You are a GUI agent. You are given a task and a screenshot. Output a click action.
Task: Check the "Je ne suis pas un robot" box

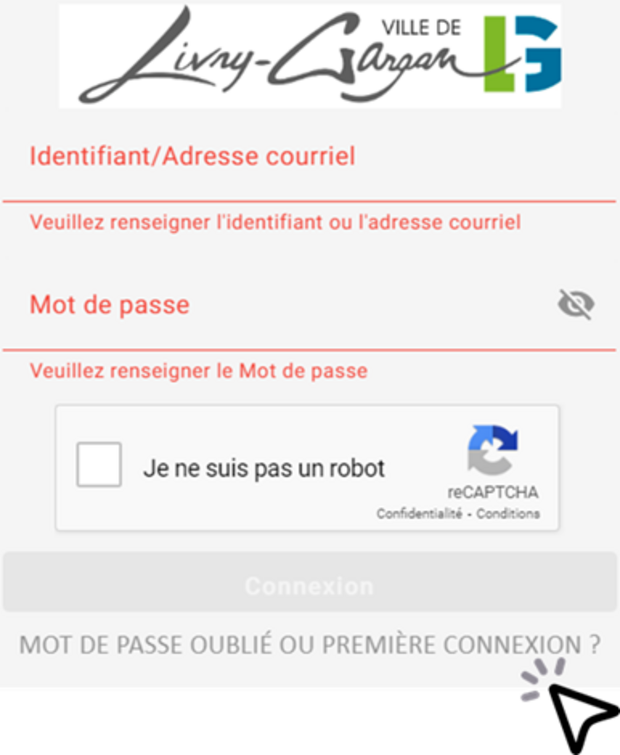click(99, 465)
